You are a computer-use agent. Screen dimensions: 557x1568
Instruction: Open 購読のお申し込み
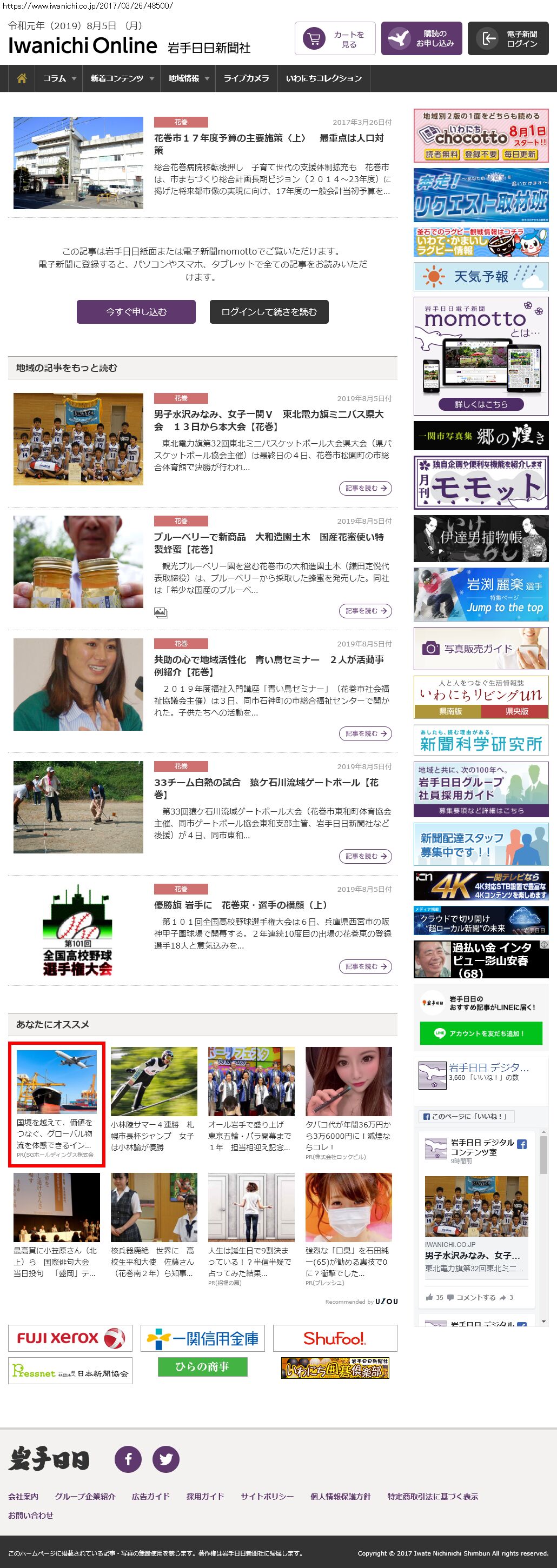point(421,39)
